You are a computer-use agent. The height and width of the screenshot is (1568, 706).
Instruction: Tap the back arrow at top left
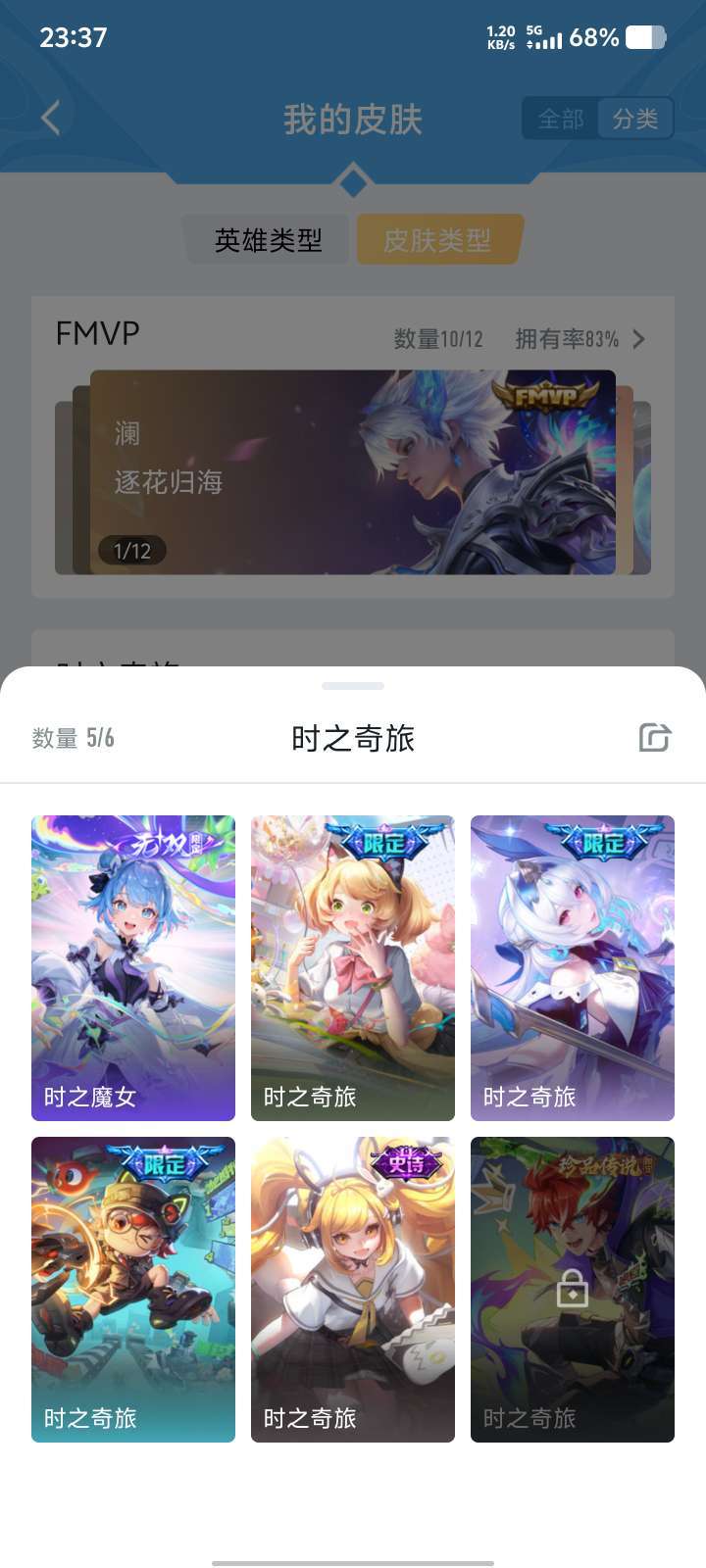pos(49,117)
